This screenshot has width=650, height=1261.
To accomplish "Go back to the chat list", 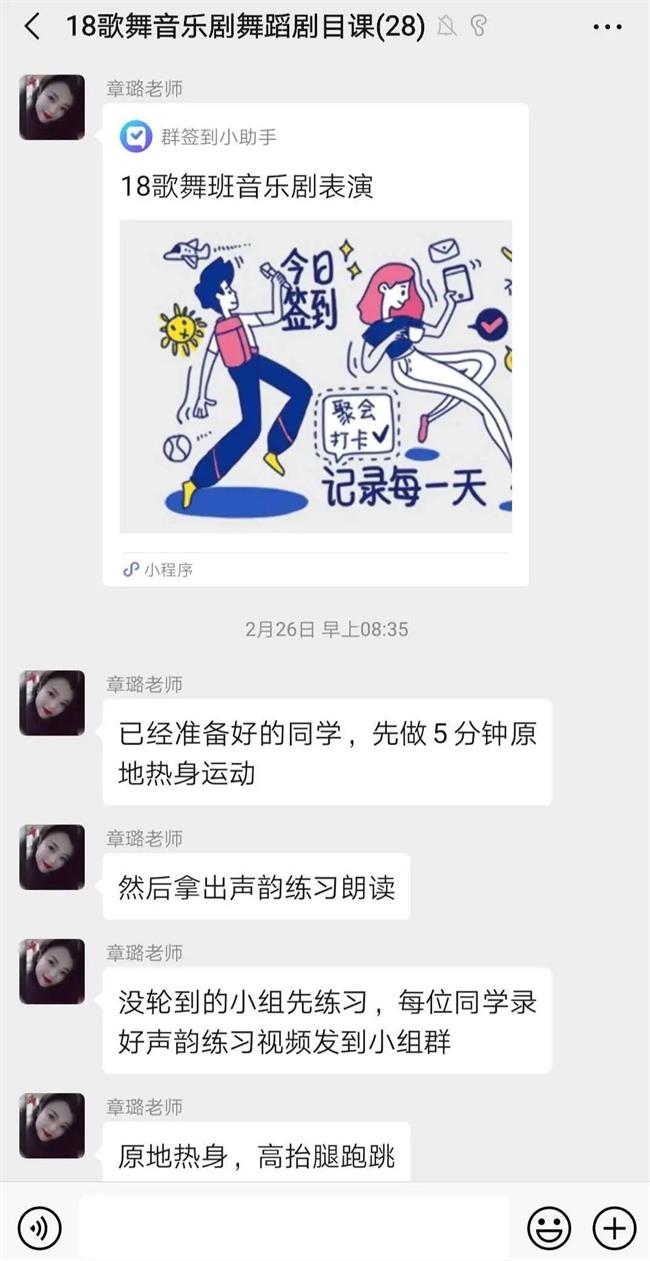I will click(x=32, y=27).
